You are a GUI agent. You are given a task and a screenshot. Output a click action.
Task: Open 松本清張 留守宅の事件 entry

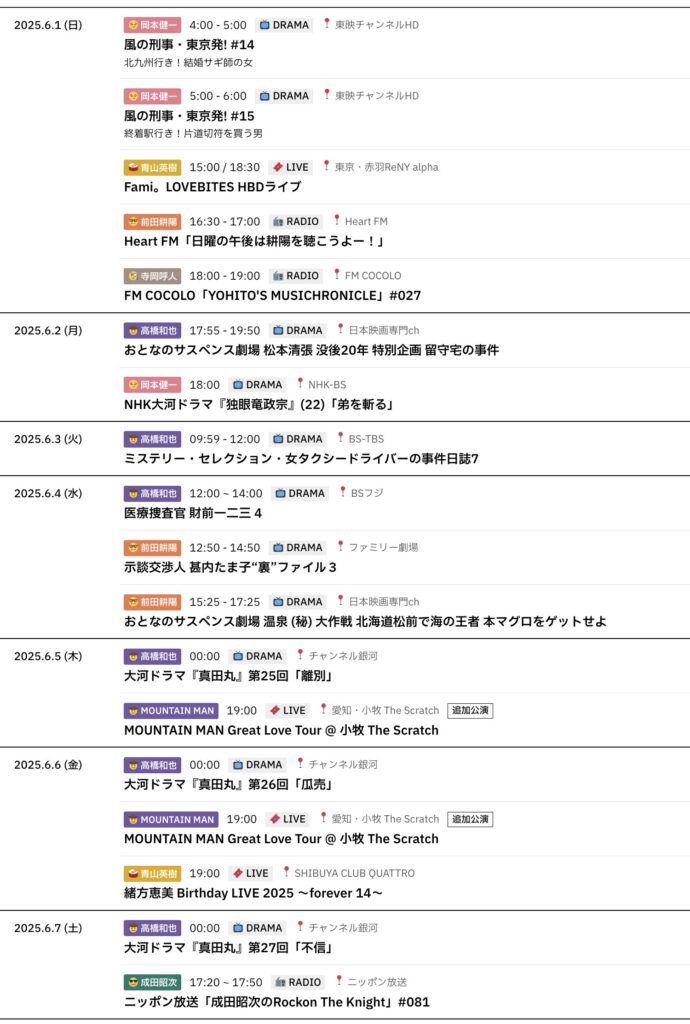(x=311, y=349)
